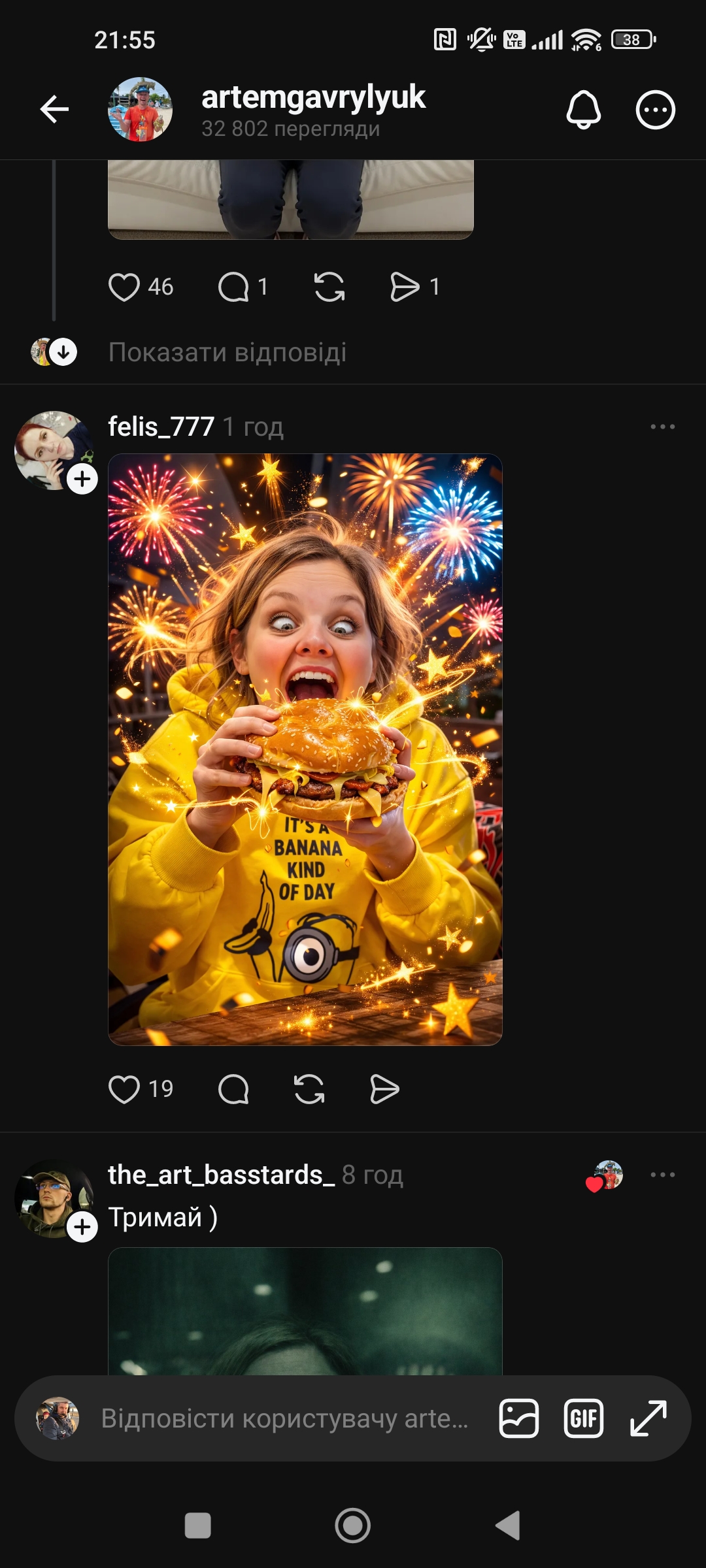Tap the reply field to artemgavrylyuk
706x1568 pixels.
click(x=284, y=1418)
